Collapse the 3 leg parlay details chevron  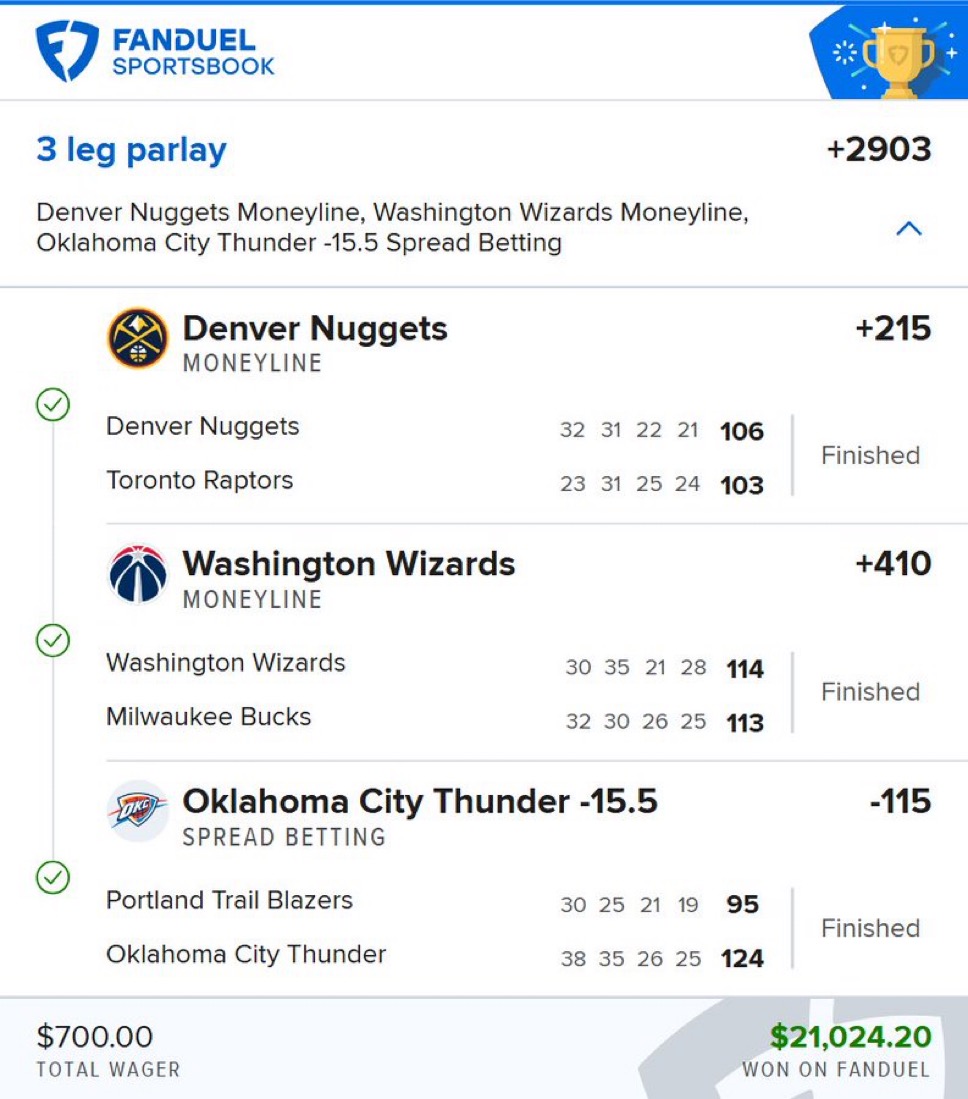point(908,229)
